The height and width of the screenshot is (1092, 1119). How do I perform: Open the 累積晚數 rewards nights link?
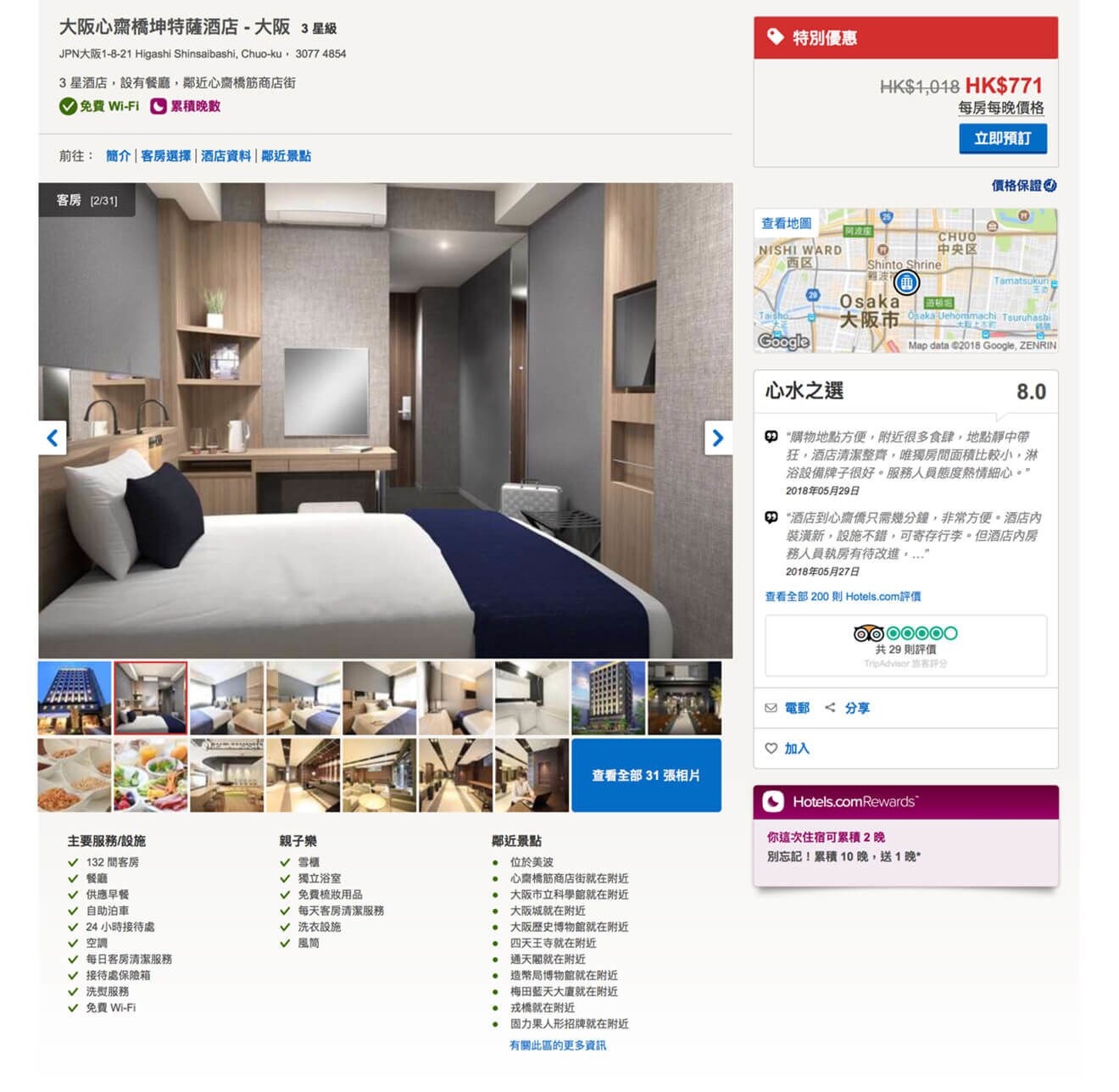[186, 106]
